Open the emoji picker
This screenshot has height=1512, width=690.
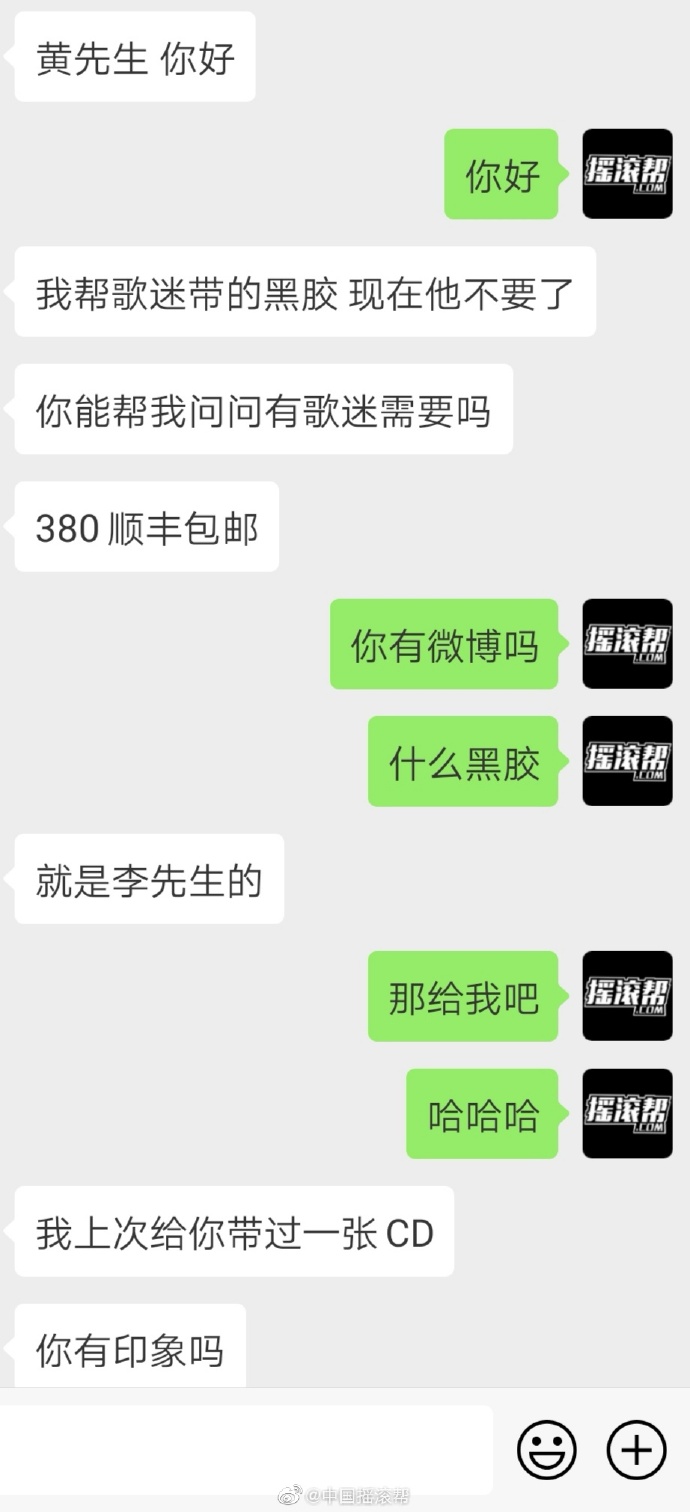[x=546, y=1449]
